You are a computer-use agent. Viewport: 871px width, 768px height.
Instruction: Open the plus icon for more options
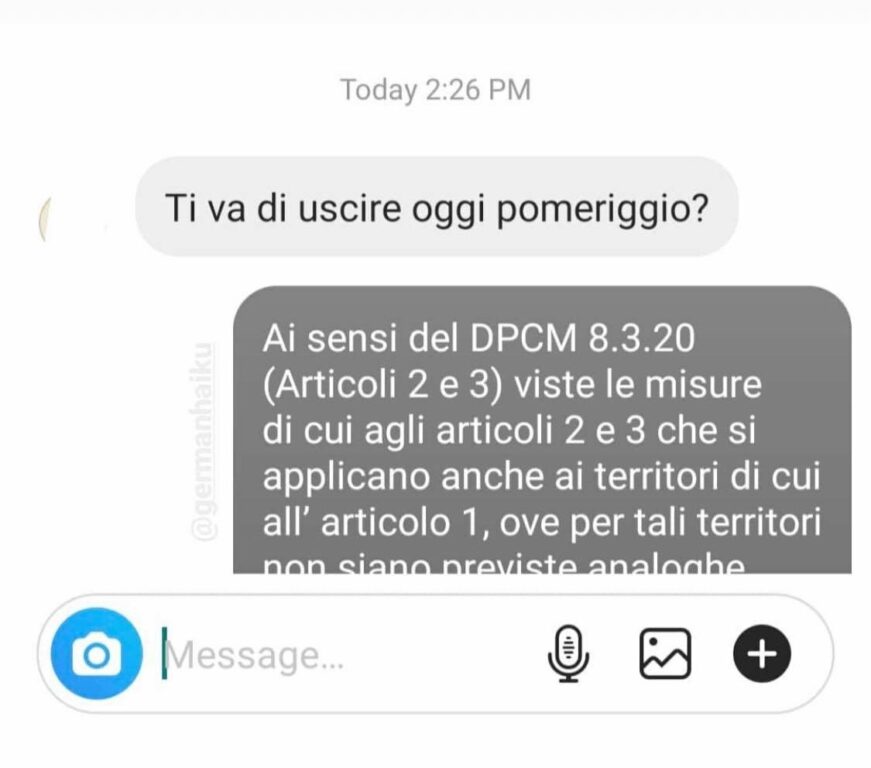762,655
